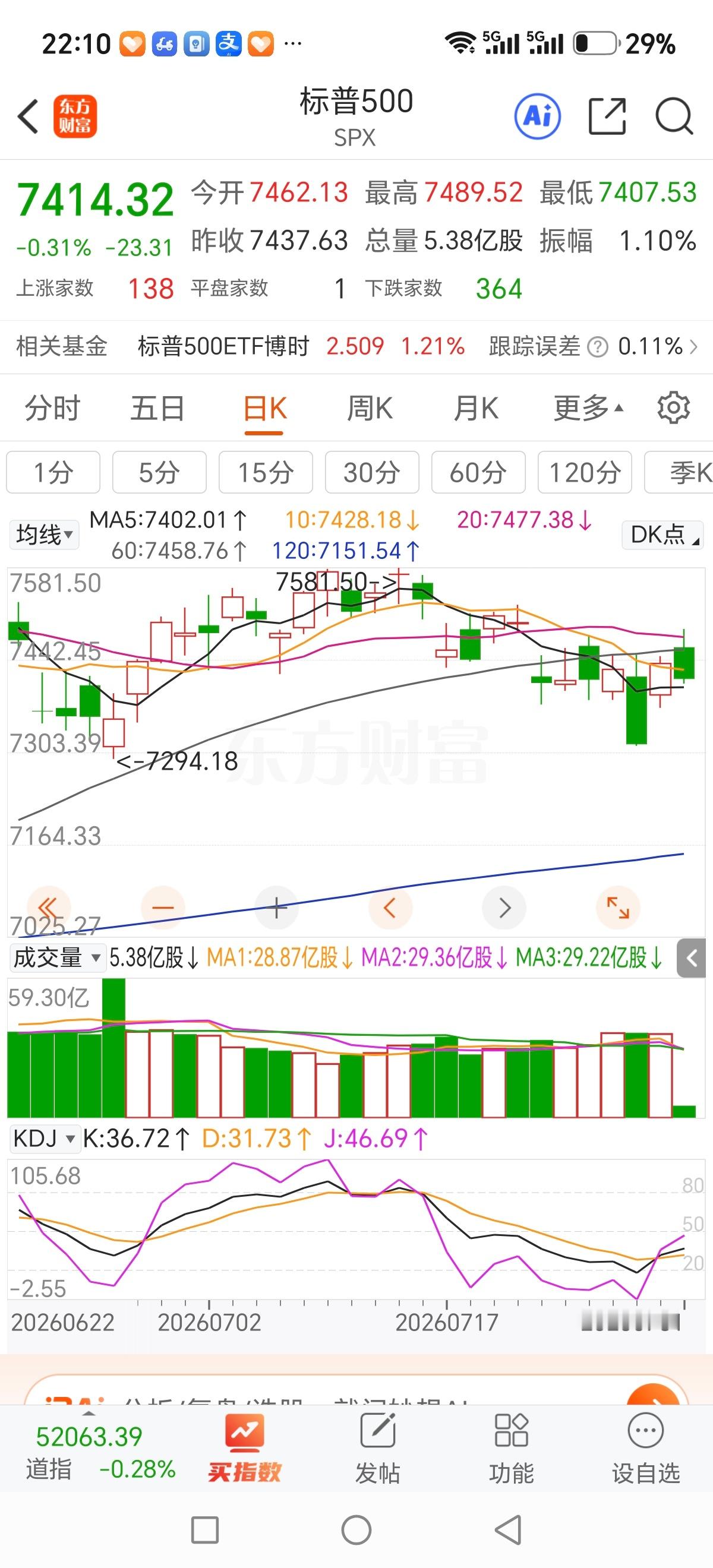The width and height of the screenshot is (713, 1568).
Task: Expand the 更多 chart options
Action: click(588, 409)
